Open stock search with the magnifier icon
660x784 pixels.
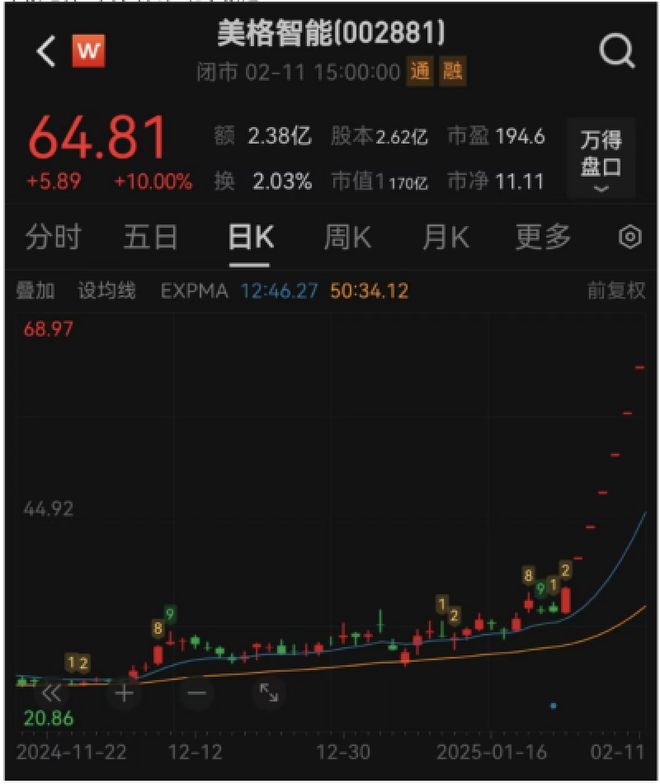[x=617, y=52]
